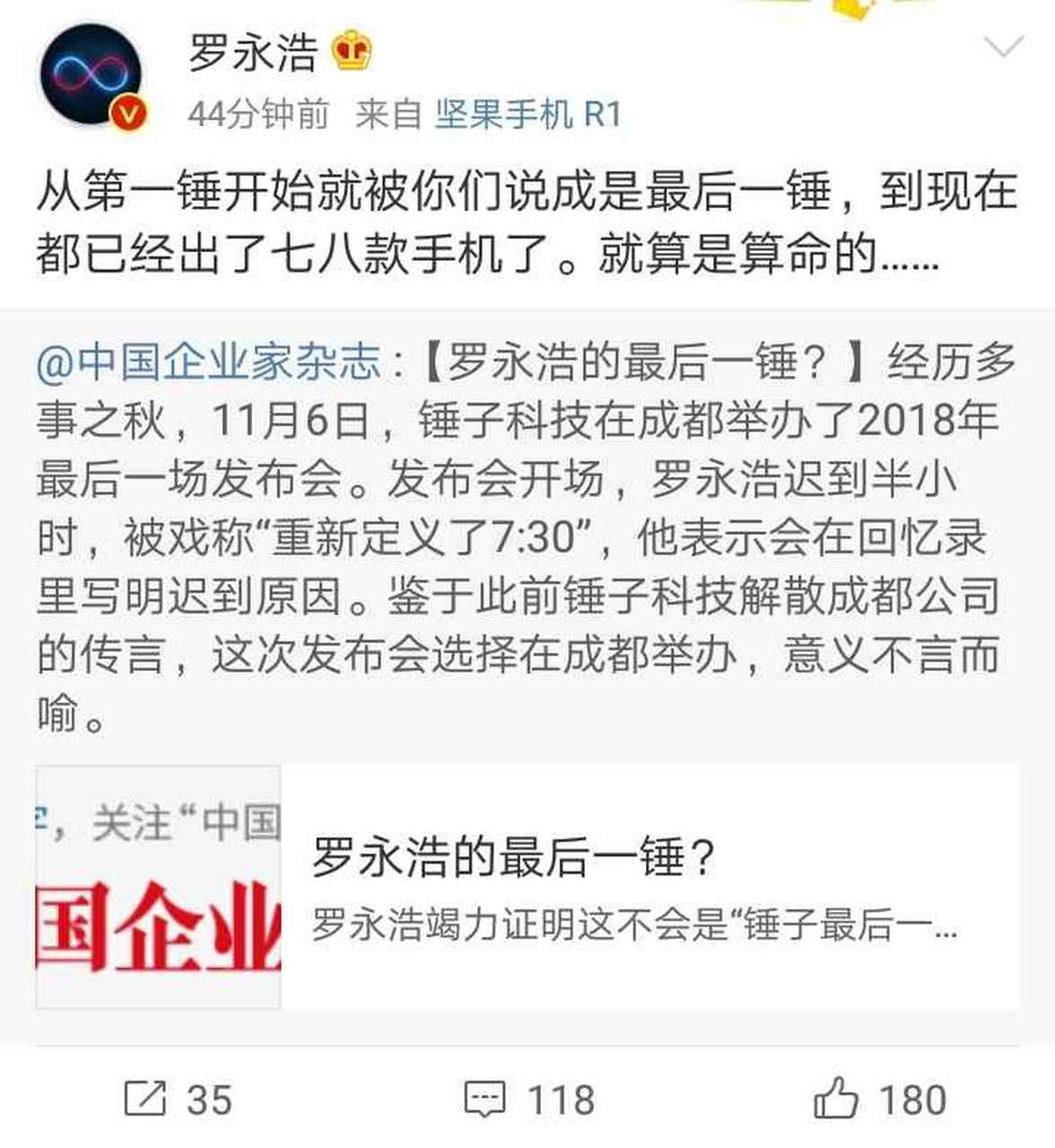
Task: Click the quoted weibo text area
Action: coord(520,538)
